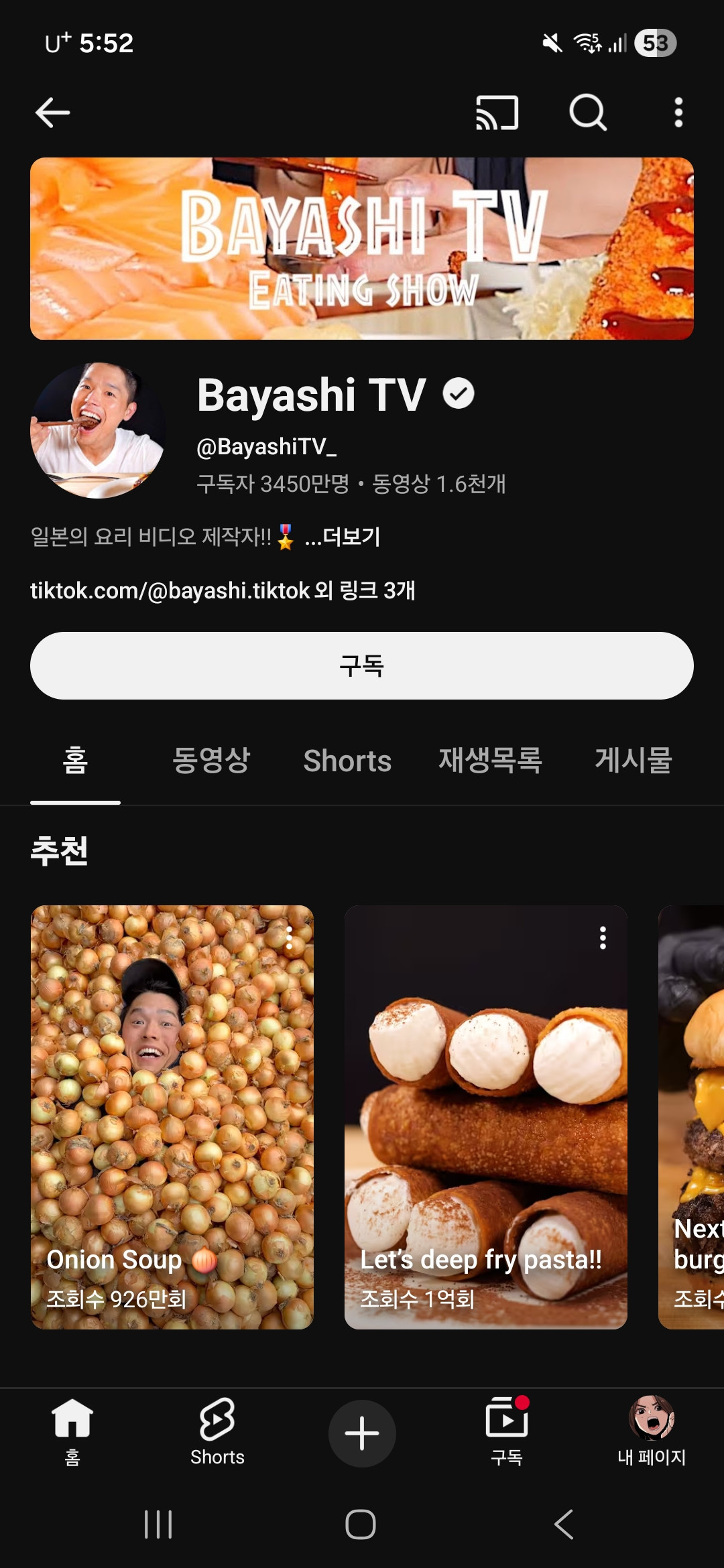Viewport: 724px width, 1568px height.
Task: Switch to the 동영상 tab
Action: pos(211,761)
